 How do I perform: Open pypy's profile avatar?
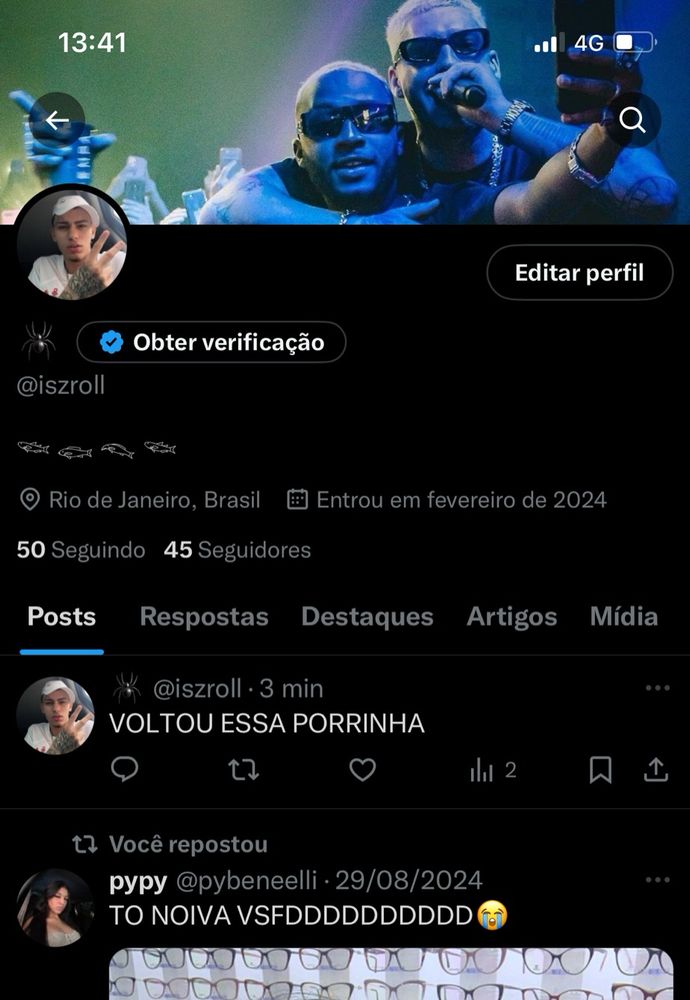pos(55,907)
